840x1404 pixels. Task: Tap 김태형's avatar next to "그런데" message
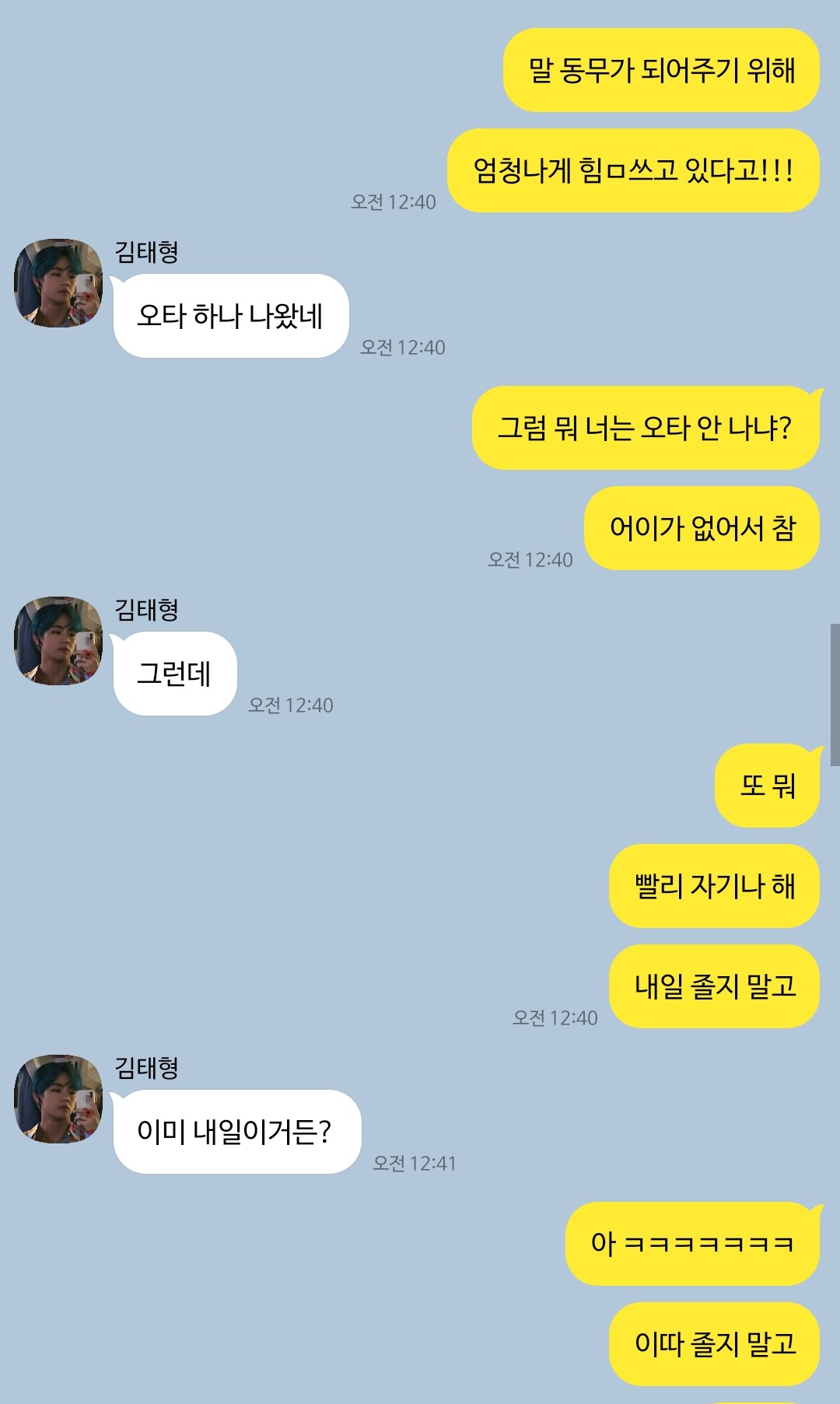tap(58, 641)
